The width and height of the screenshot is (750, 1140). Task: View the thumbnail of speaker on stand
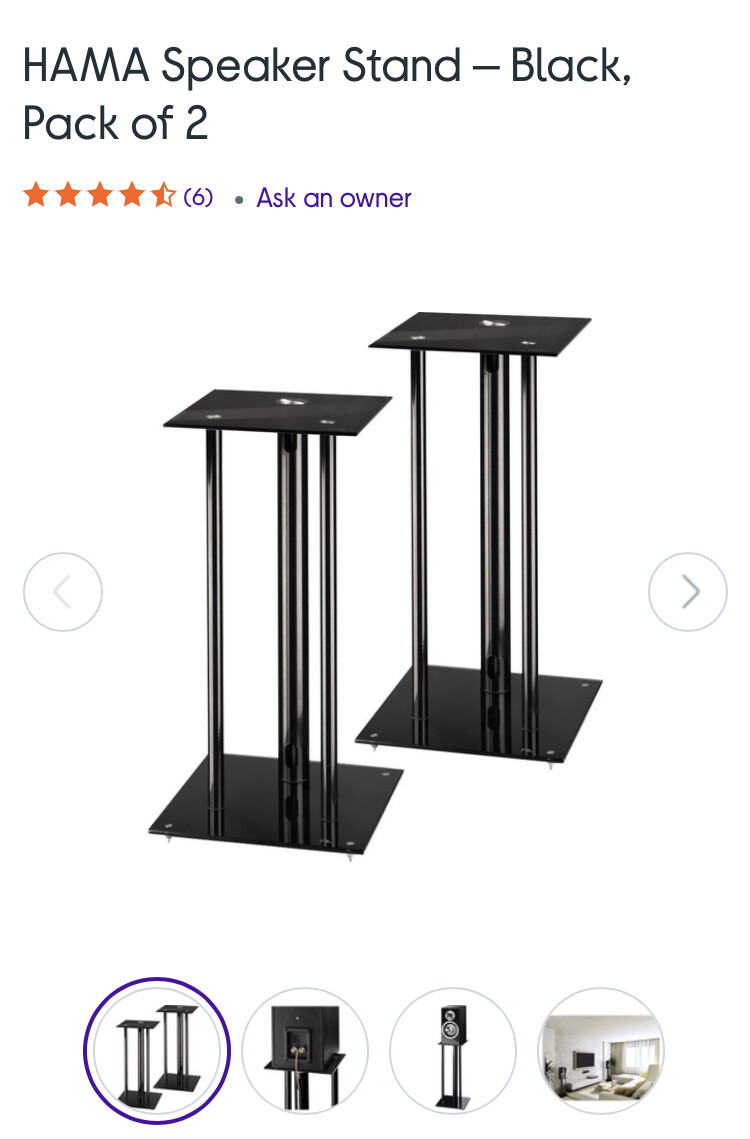point(453,1051)
